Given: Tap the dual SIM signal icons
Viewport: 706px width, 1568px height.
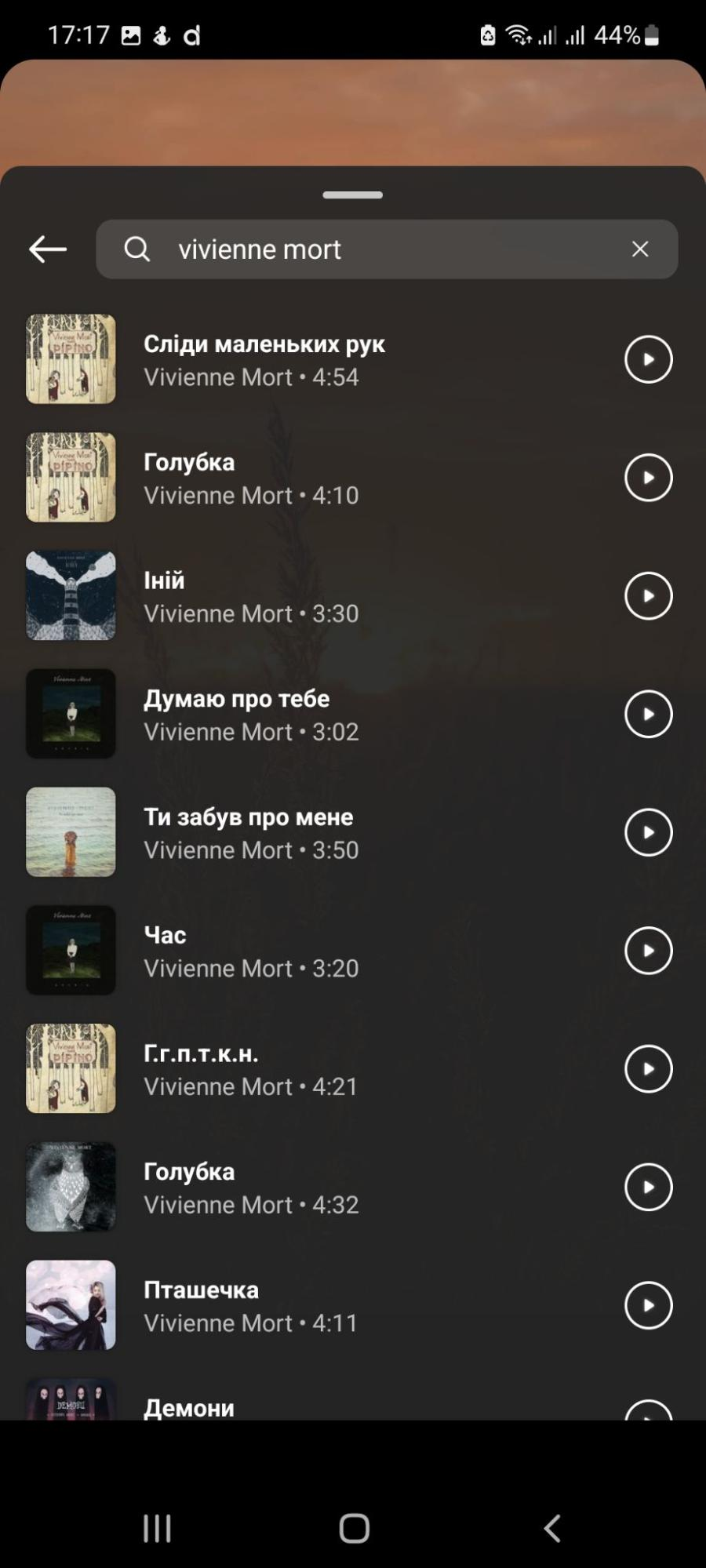Looking at the screenshot, I should click(561, 34).
